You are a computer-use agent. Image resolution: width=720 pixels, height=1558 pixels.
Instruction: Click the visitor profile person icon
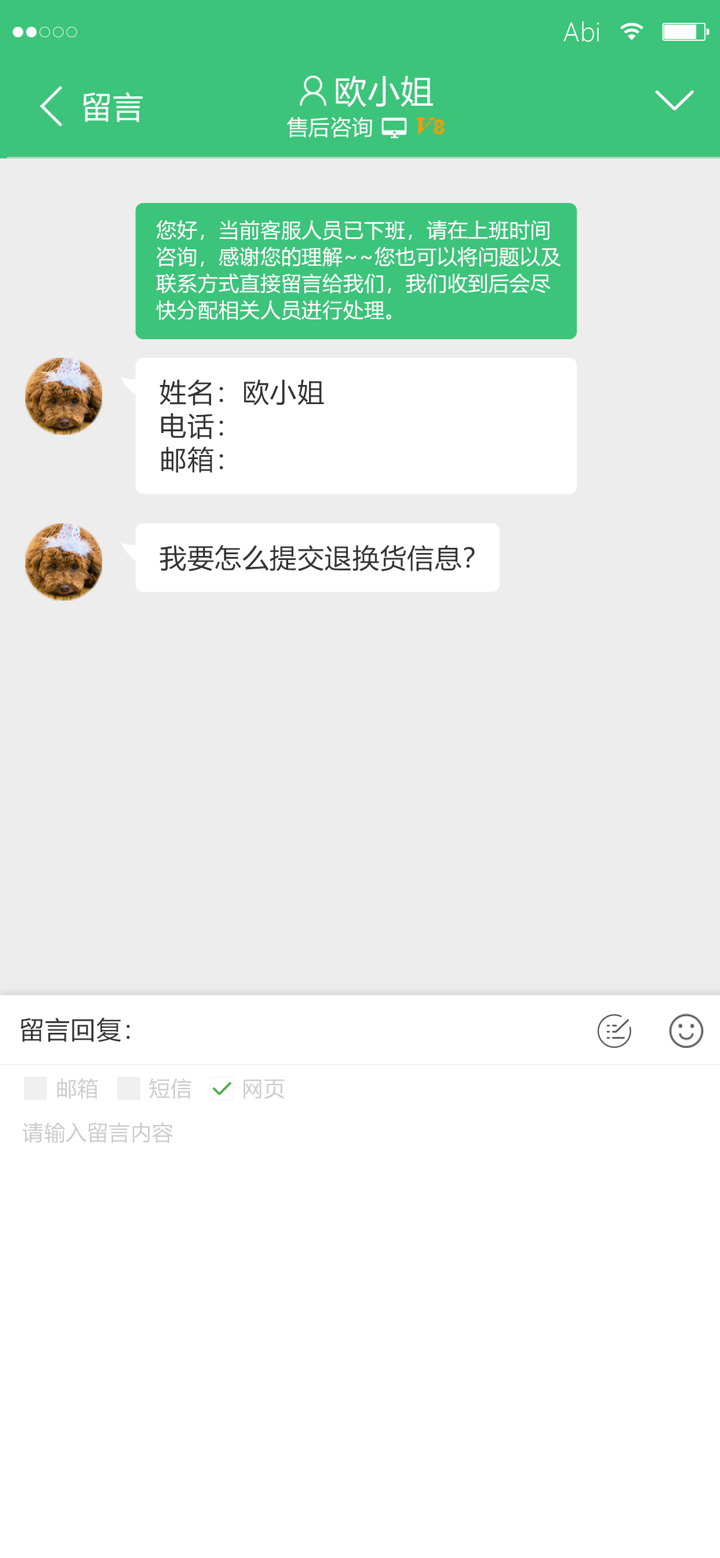314,91
